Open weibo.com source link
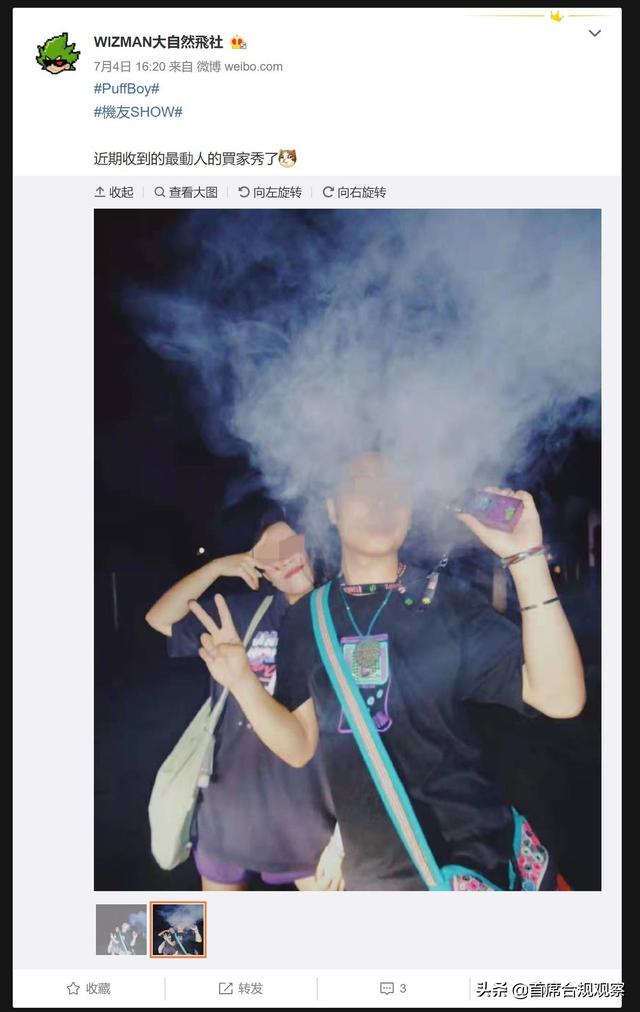Image resolution: width=640 pixels, height=1012 pixels. pos(247,66)
